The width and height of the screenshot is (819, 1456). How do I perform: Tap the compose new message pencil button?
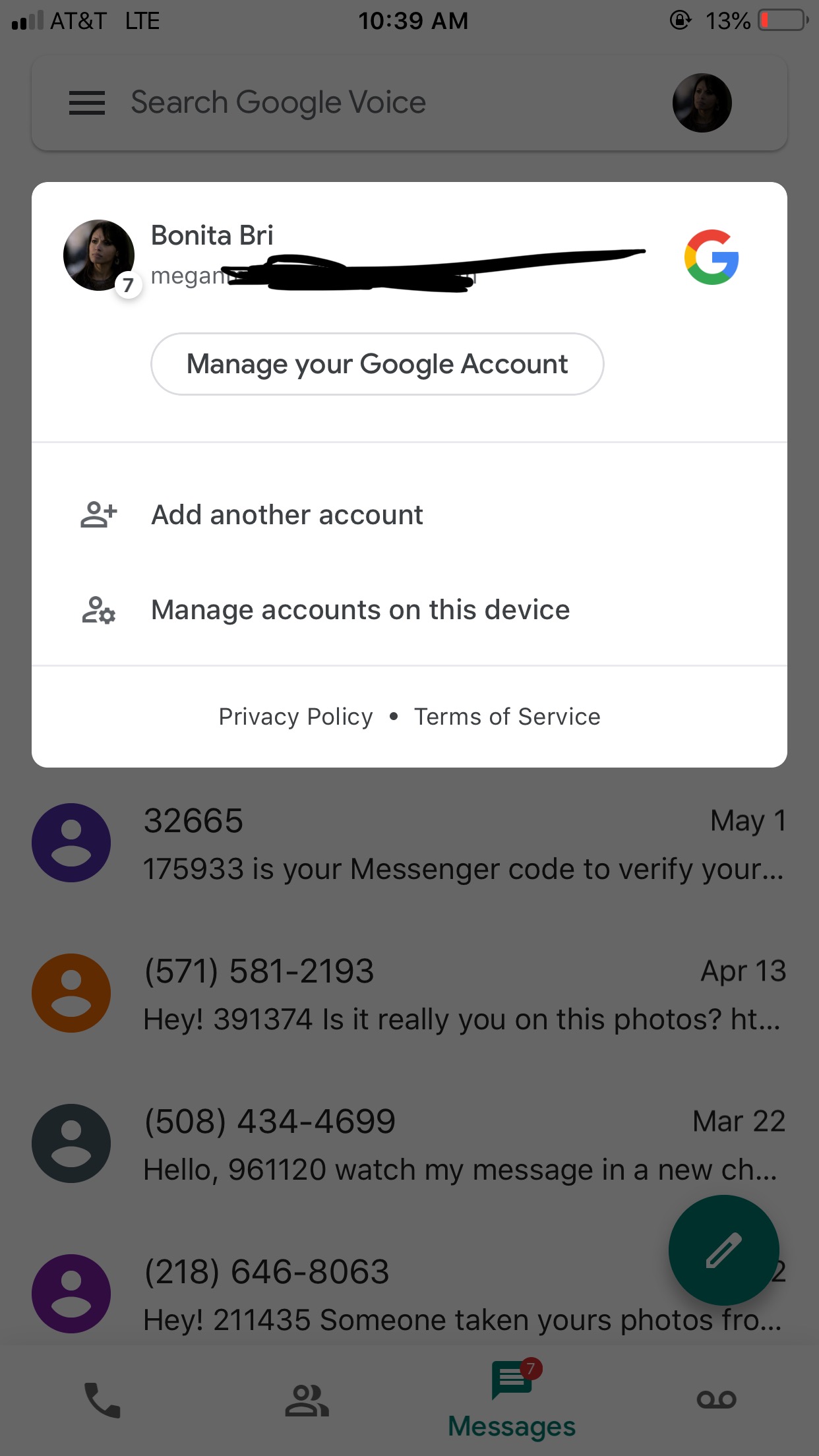tap(723, 1250)
